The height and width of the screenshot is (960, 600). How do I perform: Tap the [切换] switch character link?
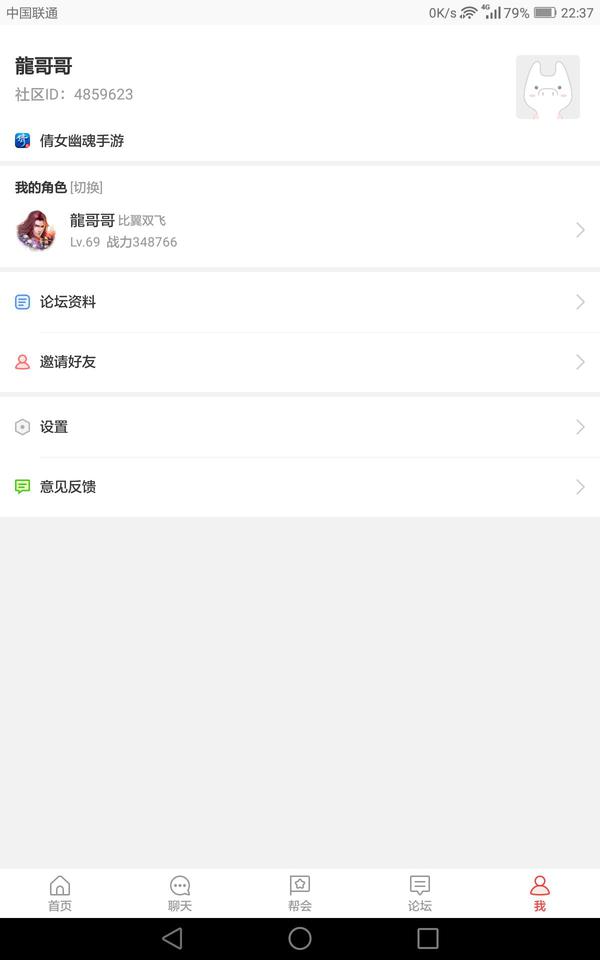click(86, 187)
